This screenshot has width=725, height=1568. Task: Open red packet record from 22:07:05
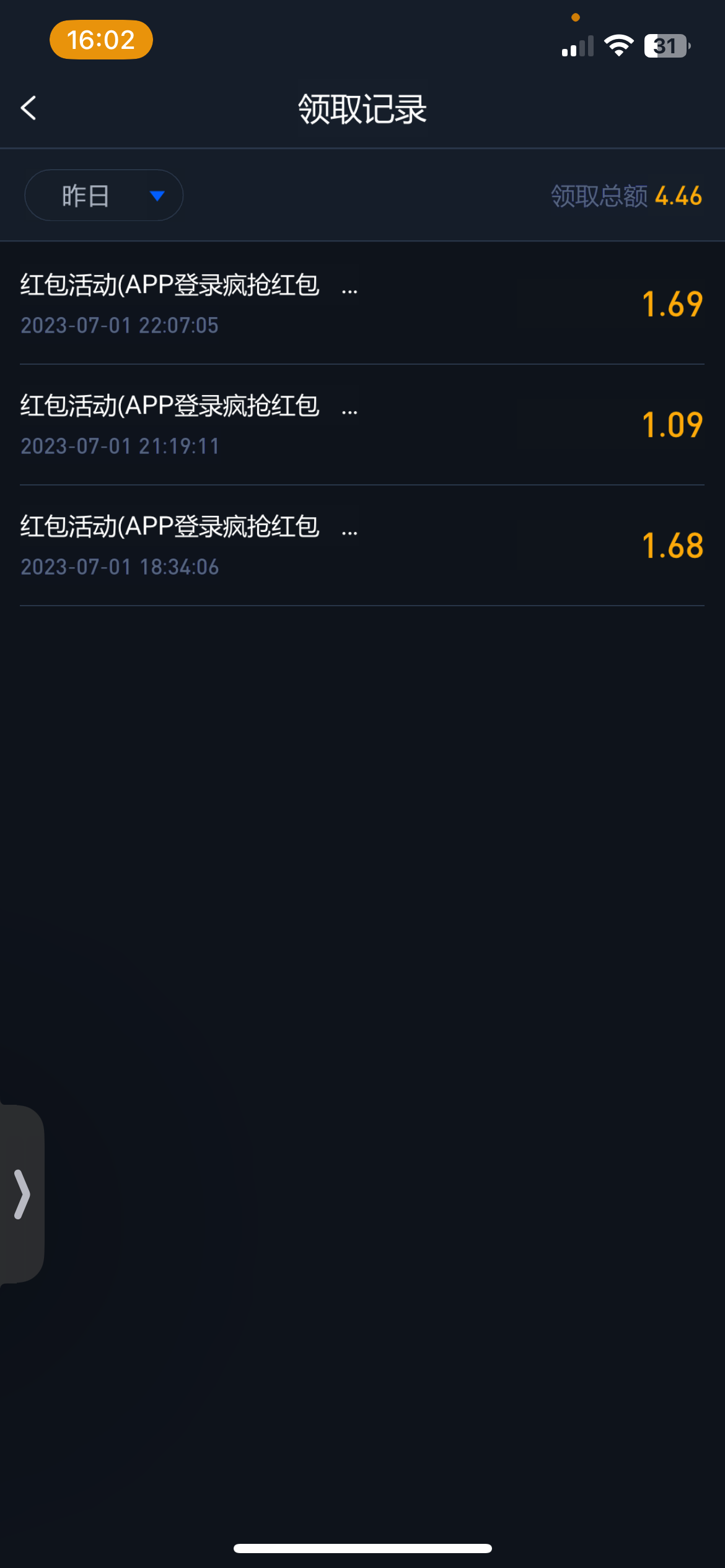point(362,303)
